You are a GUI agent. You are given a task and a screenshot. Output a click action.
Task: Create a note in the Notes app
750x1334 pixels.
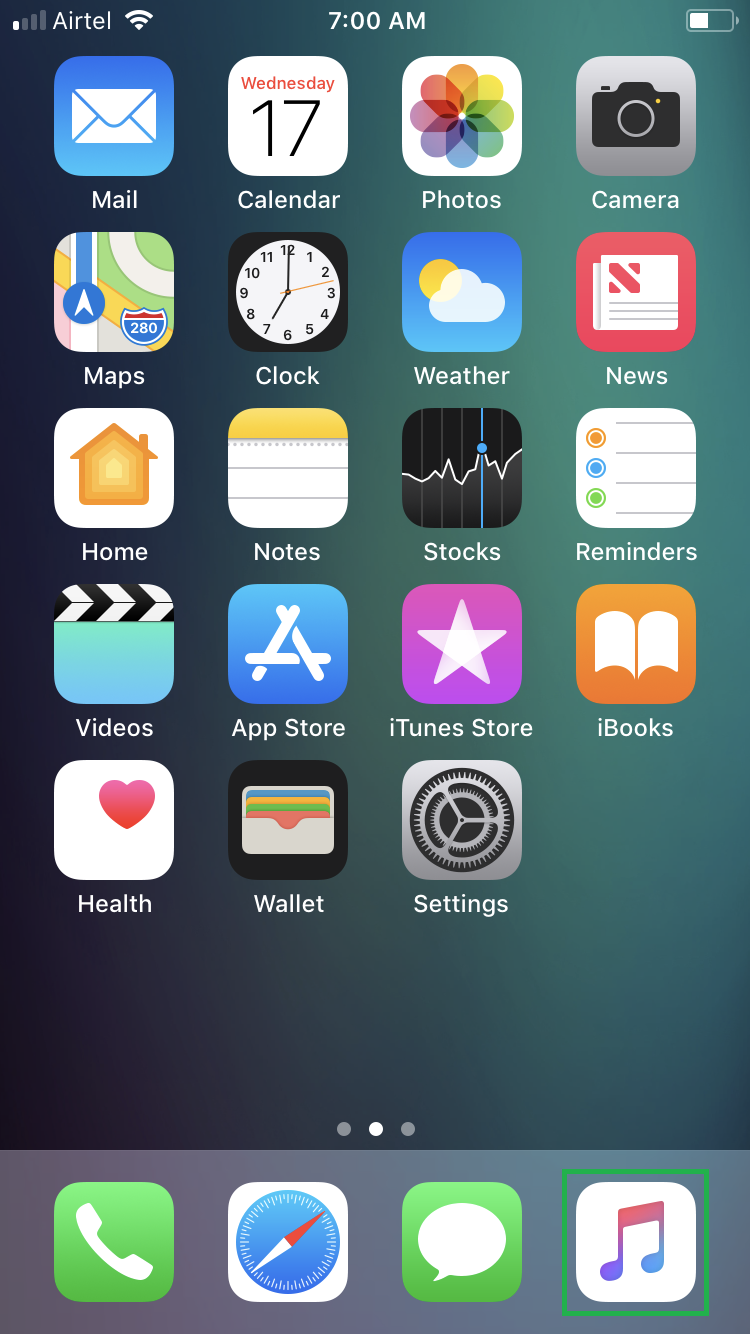click(x=288, y=468)
